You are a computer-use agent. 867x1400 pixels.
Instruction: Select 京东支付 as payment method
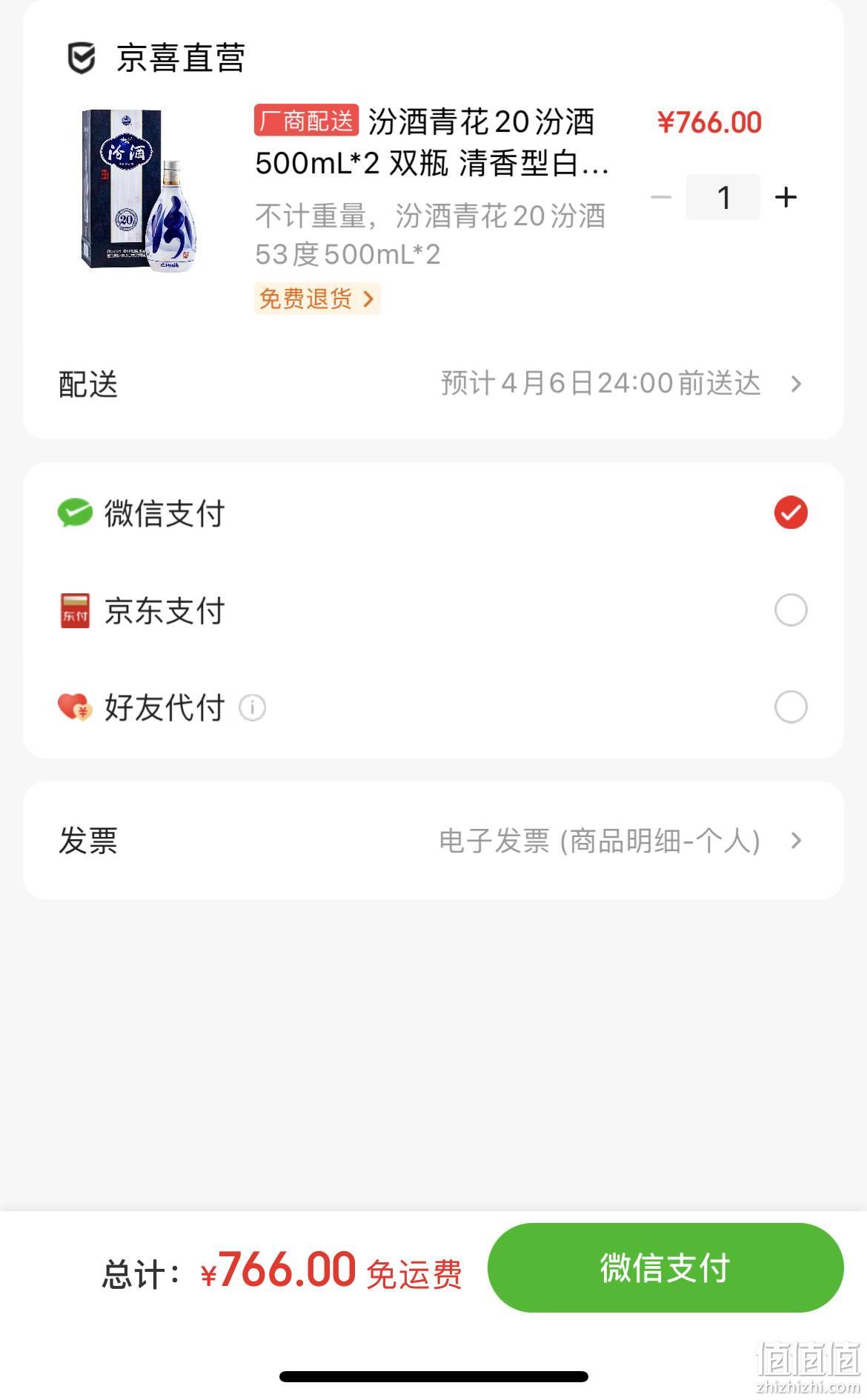tap(433, 610)
